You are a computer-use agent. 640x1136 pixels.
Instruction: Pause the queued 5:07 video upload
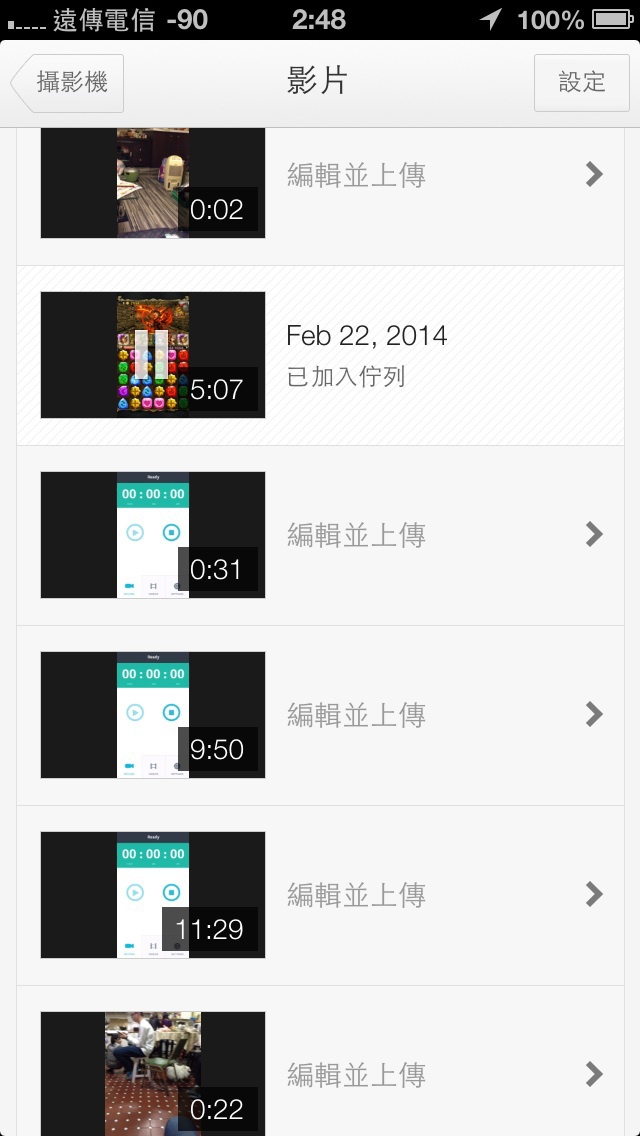(x=152, y=354)
